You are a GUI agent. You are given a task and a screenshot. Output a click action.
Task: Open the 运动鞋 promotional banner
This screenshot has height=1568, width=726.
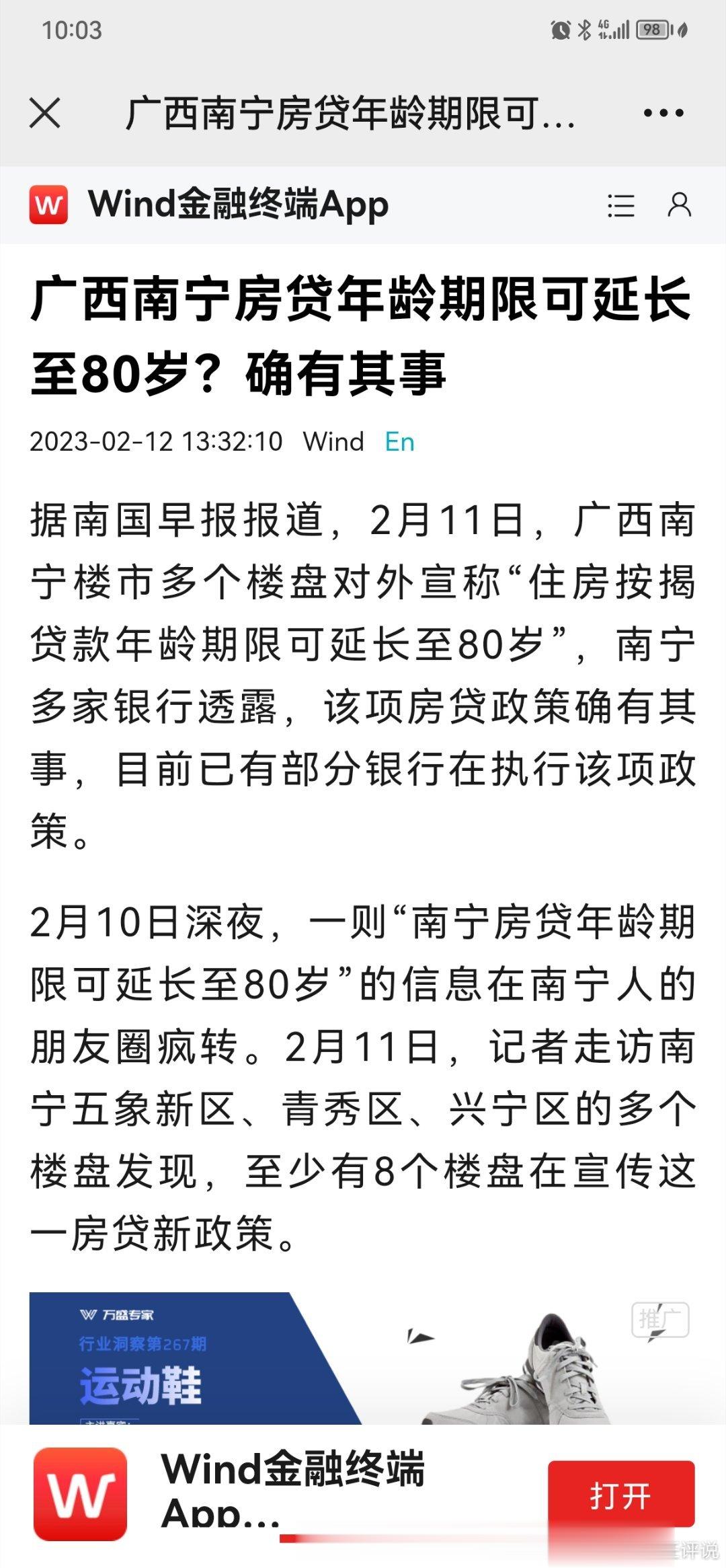(362, 1357)
